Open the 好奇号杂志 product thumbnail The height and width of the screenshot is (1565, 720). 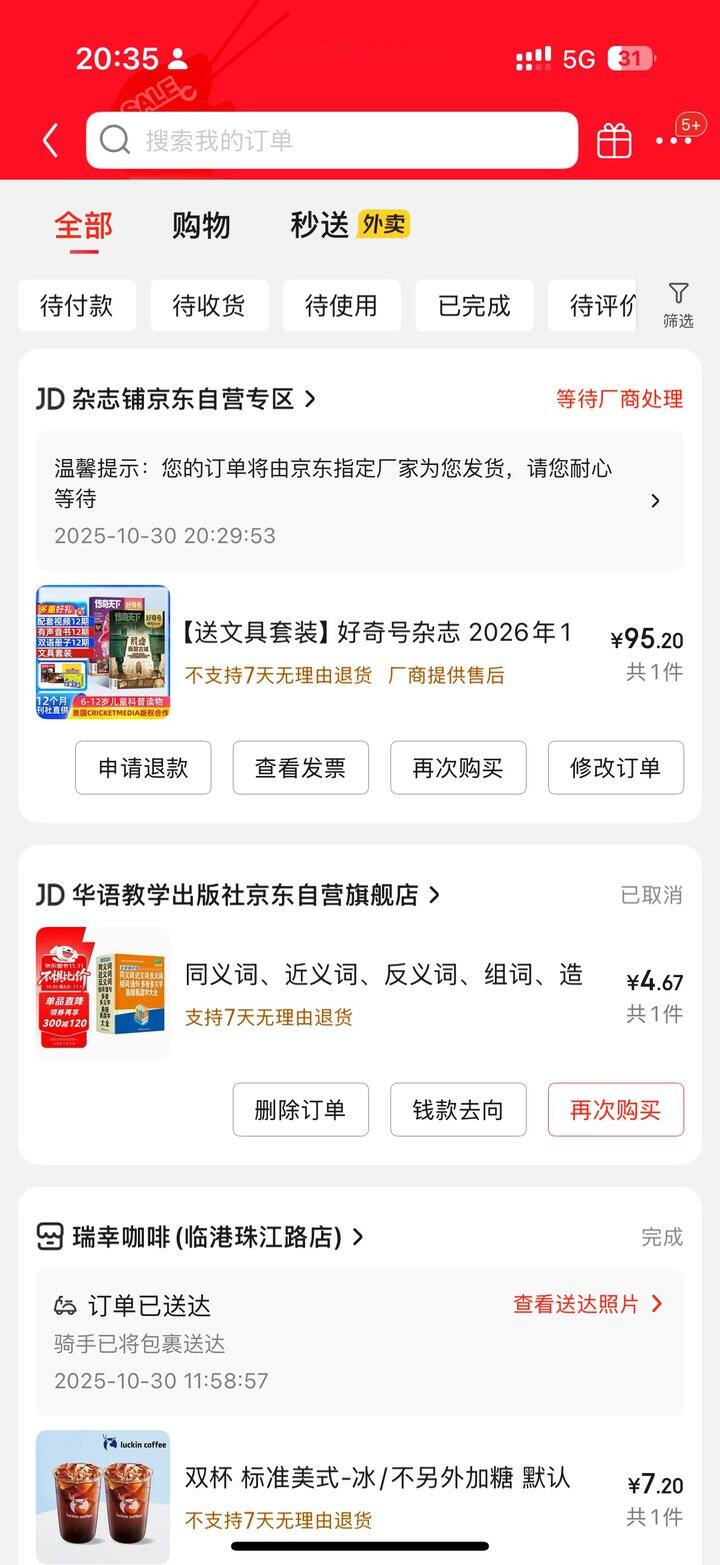click(x=103, y=652)
